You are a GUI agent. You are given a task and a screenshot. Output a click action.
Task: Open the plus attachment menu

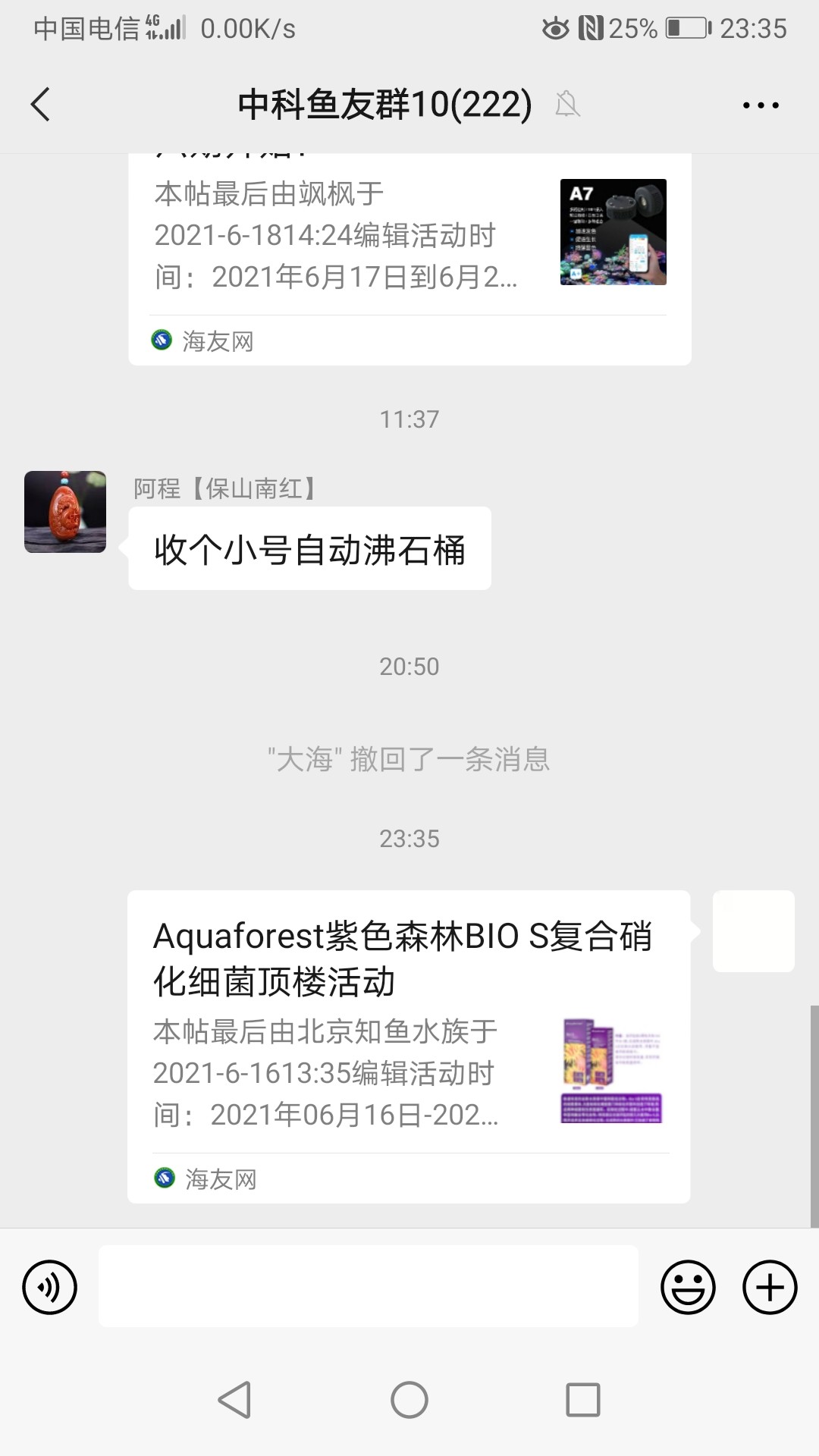pyautogui.click(x=769, y=1287)
